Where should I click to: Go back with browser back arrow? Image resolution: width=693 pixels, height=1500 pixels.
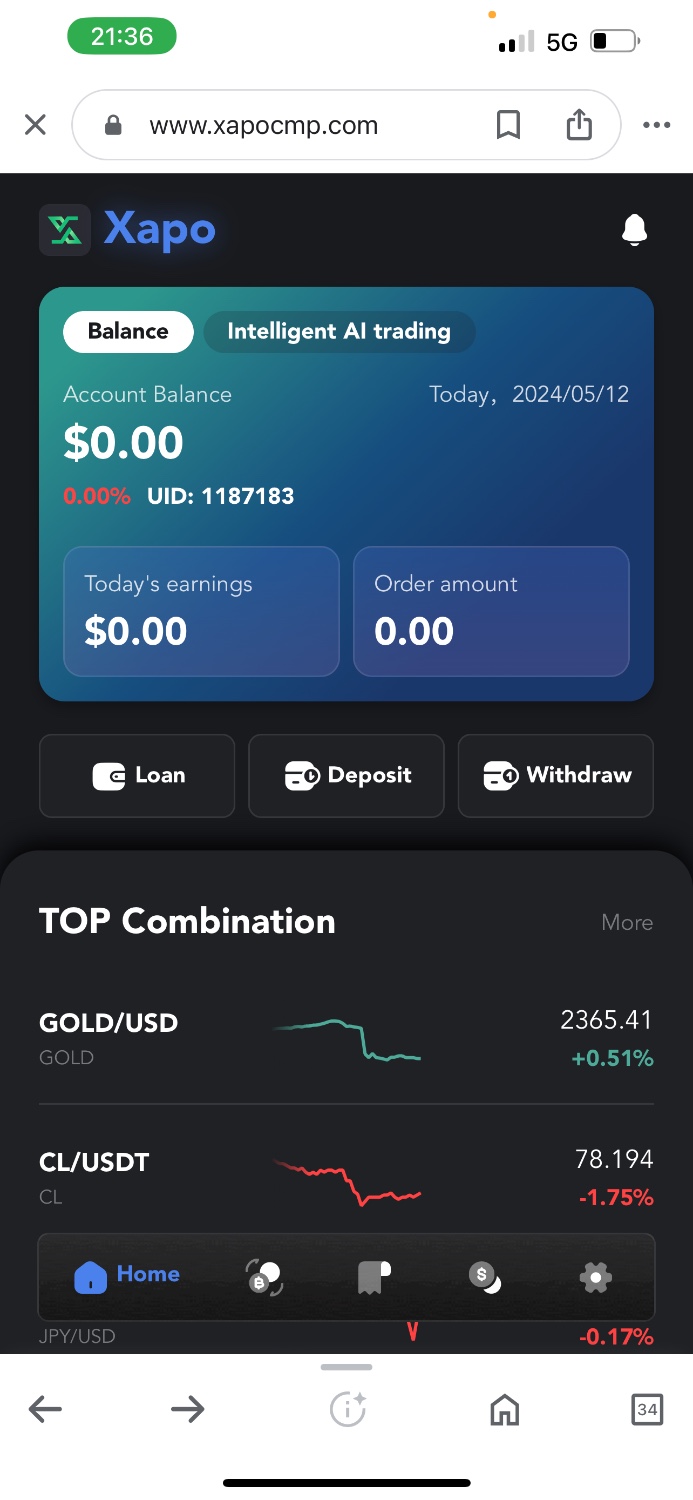click(45, 1409)
